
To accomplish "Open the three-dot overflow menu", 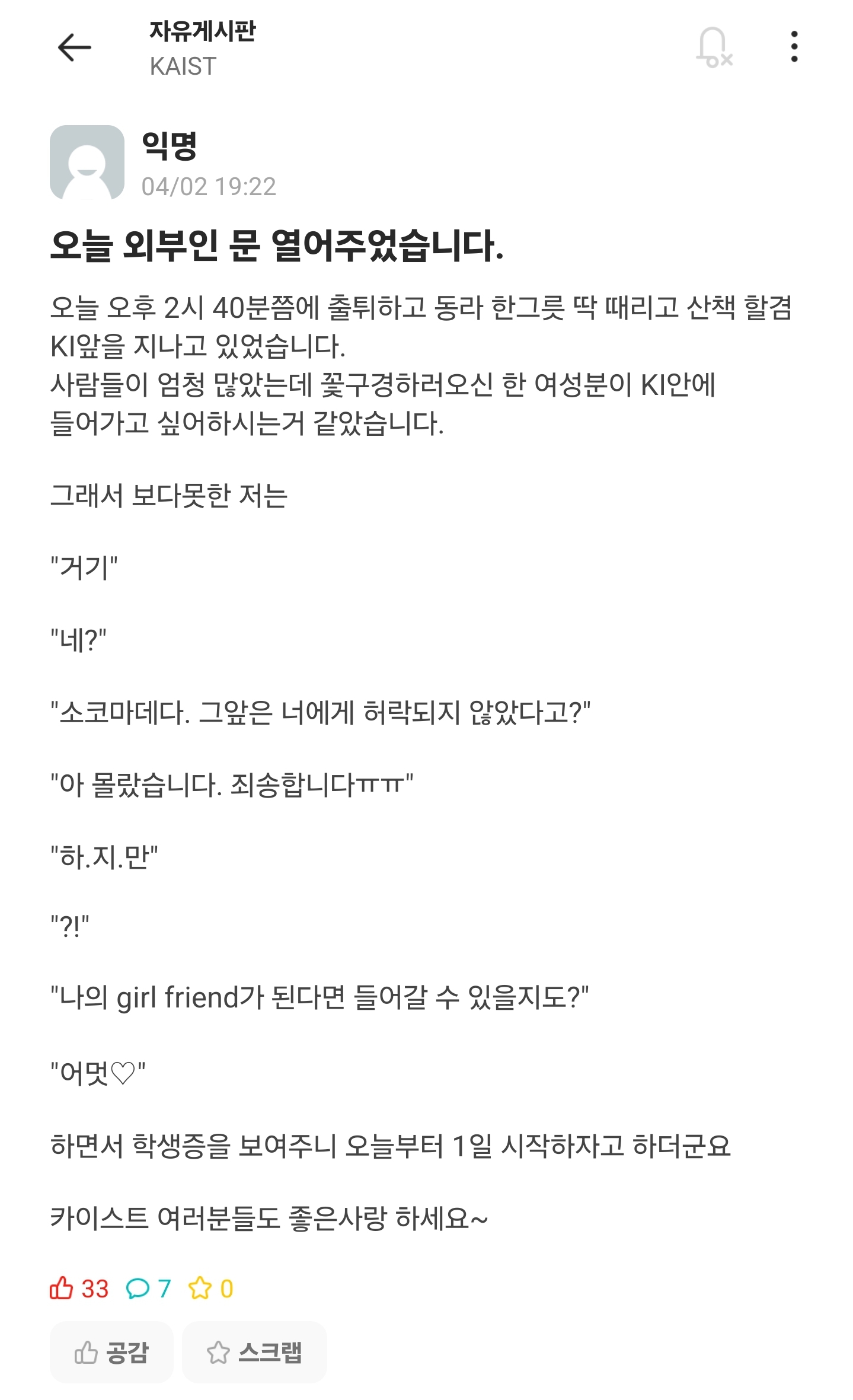I will [x=794, y=47].
